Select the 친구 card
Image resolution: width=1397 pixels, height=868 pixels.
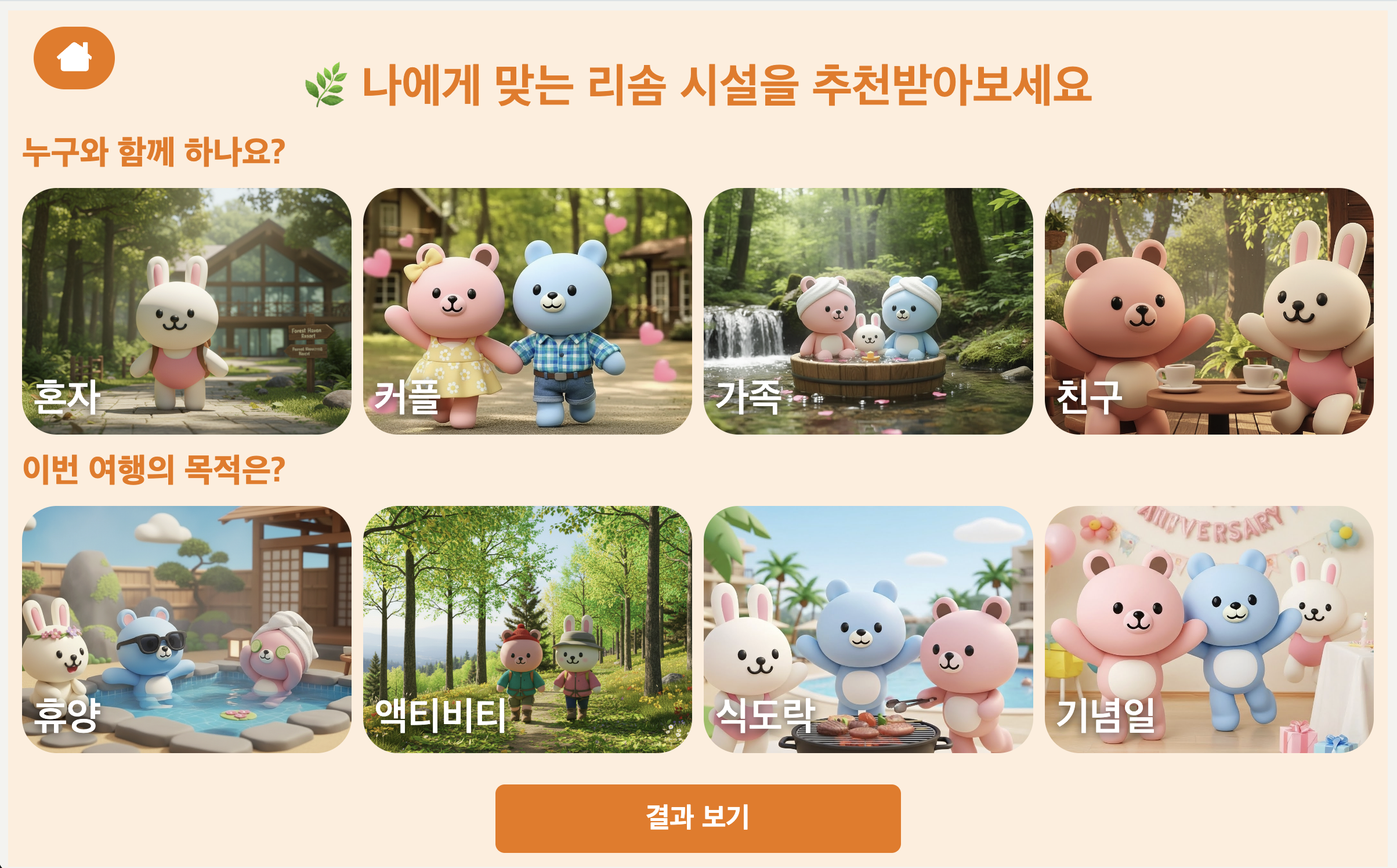1208,311
